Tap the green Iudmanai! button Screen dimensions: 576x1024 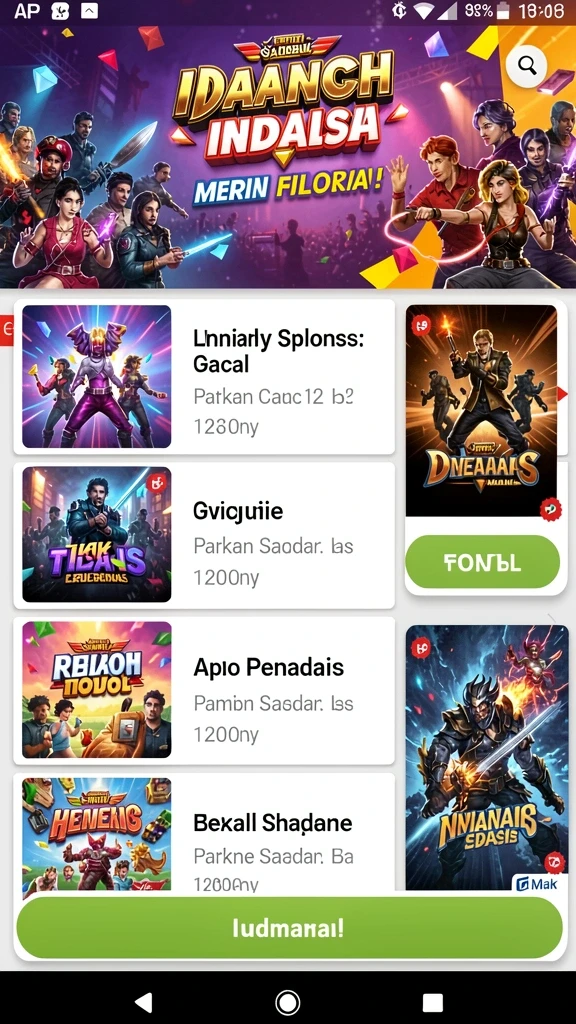click(289, 928)
